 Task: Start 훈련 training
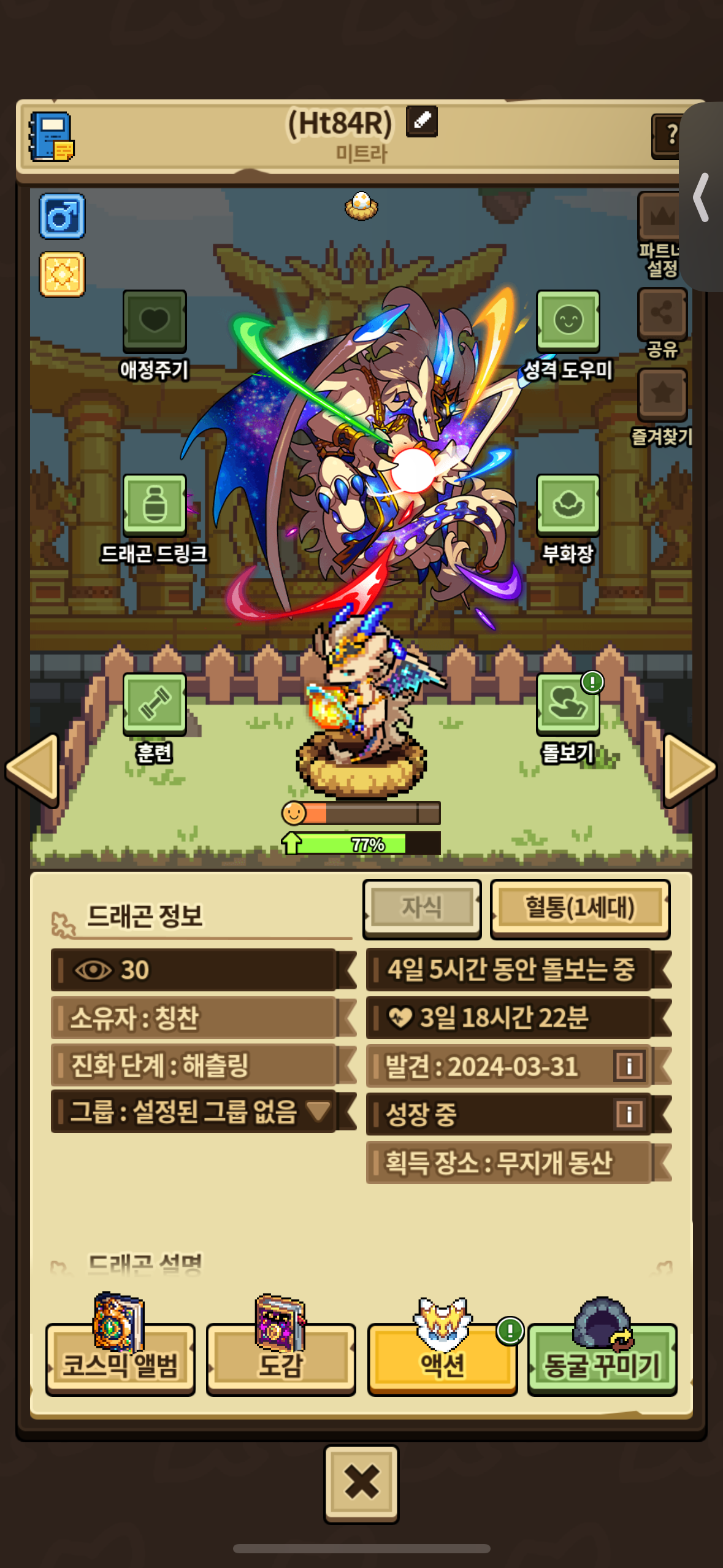point(155,718)
